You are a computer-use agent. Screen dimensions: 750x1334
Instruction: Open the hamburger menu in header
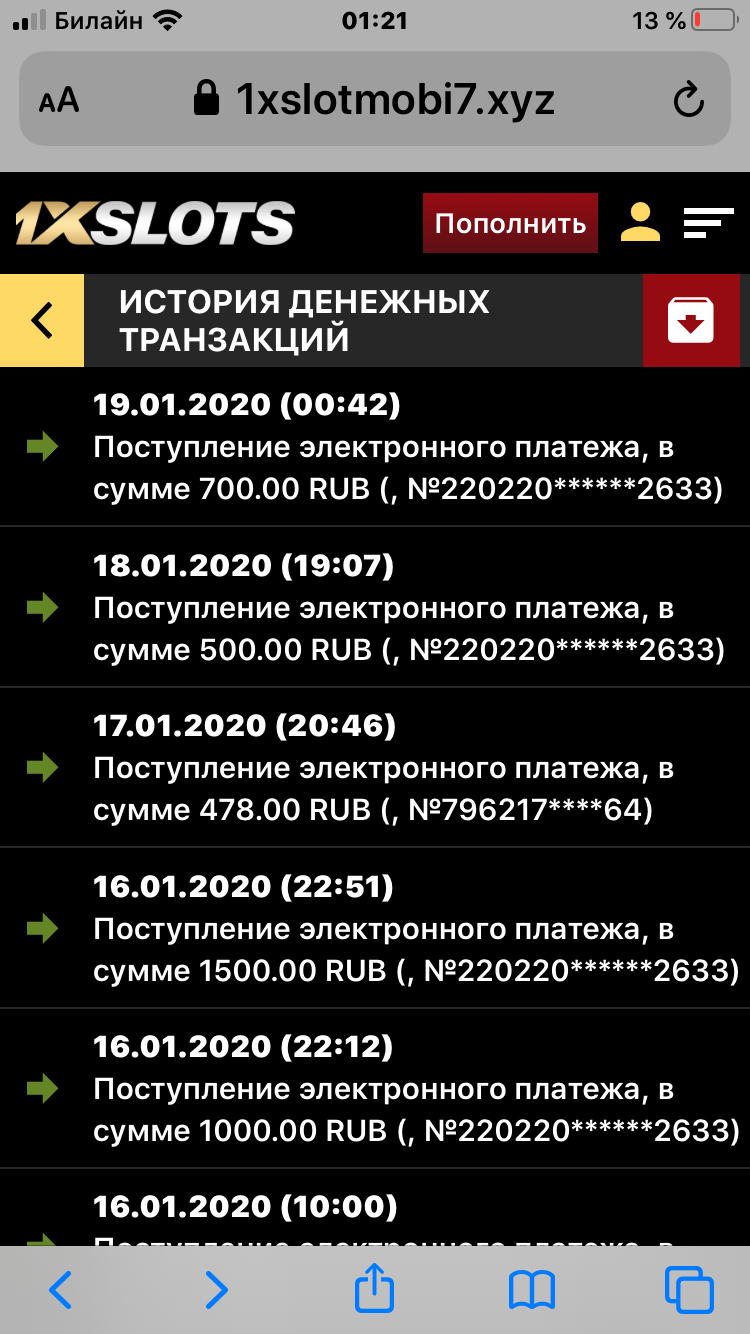tap(708, 222)
